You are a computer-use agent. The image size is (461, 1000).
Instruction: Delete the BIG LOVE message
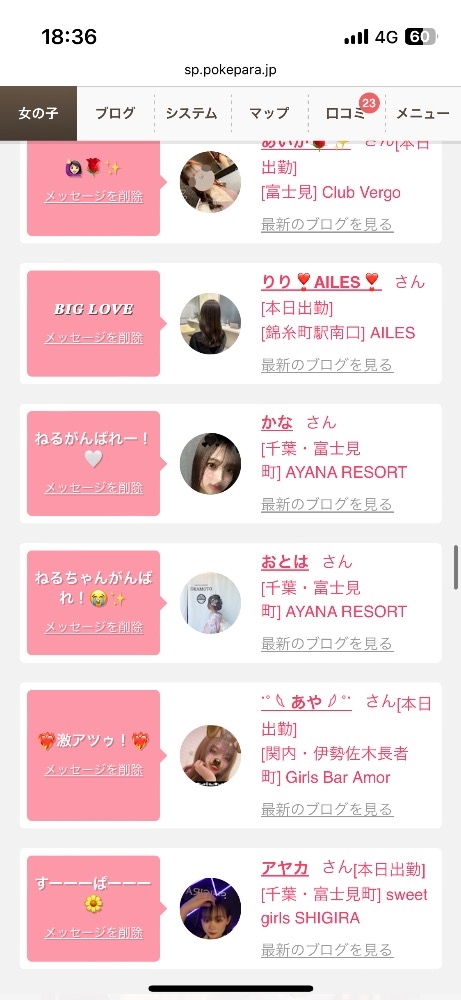94,338
